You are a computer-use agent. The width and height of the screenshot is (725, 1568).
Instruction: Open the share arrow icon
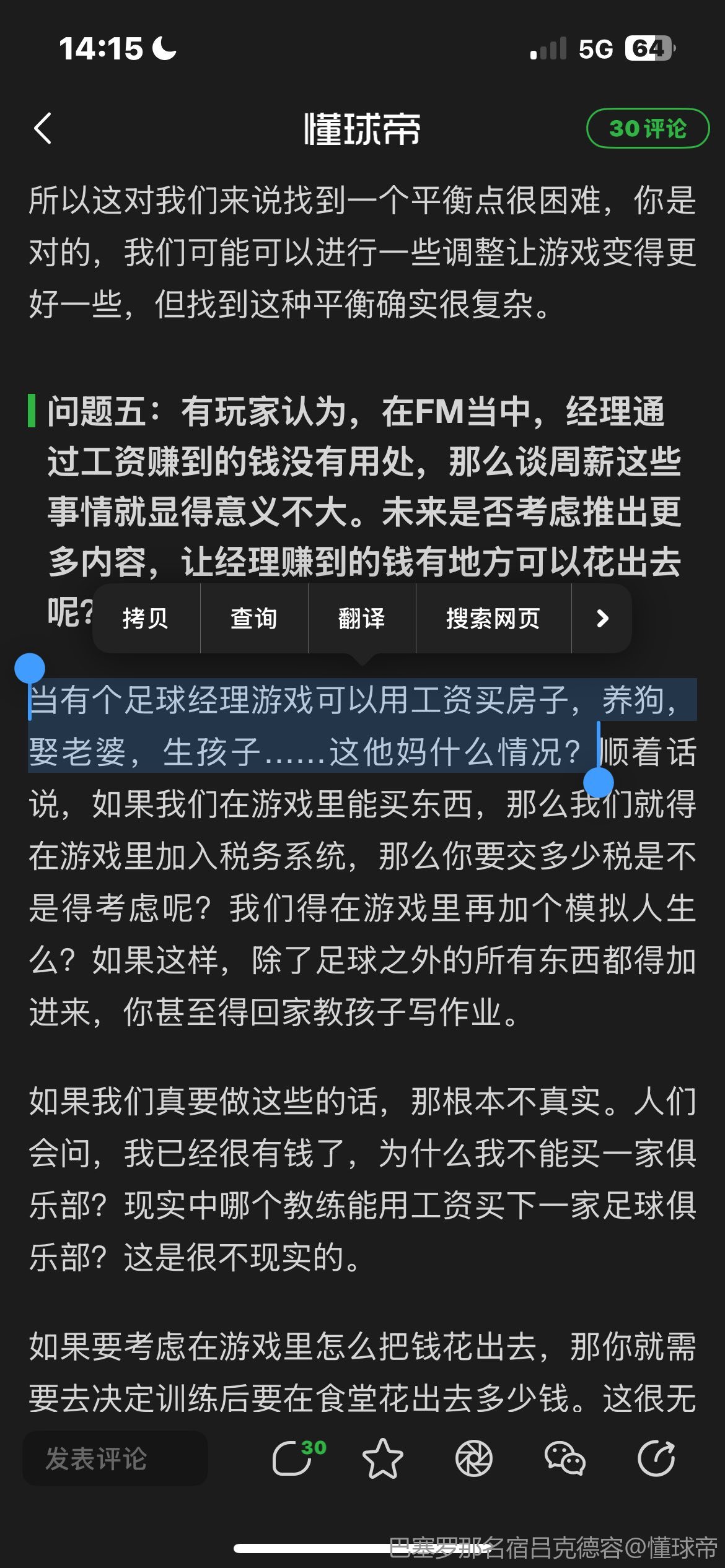656,1458
